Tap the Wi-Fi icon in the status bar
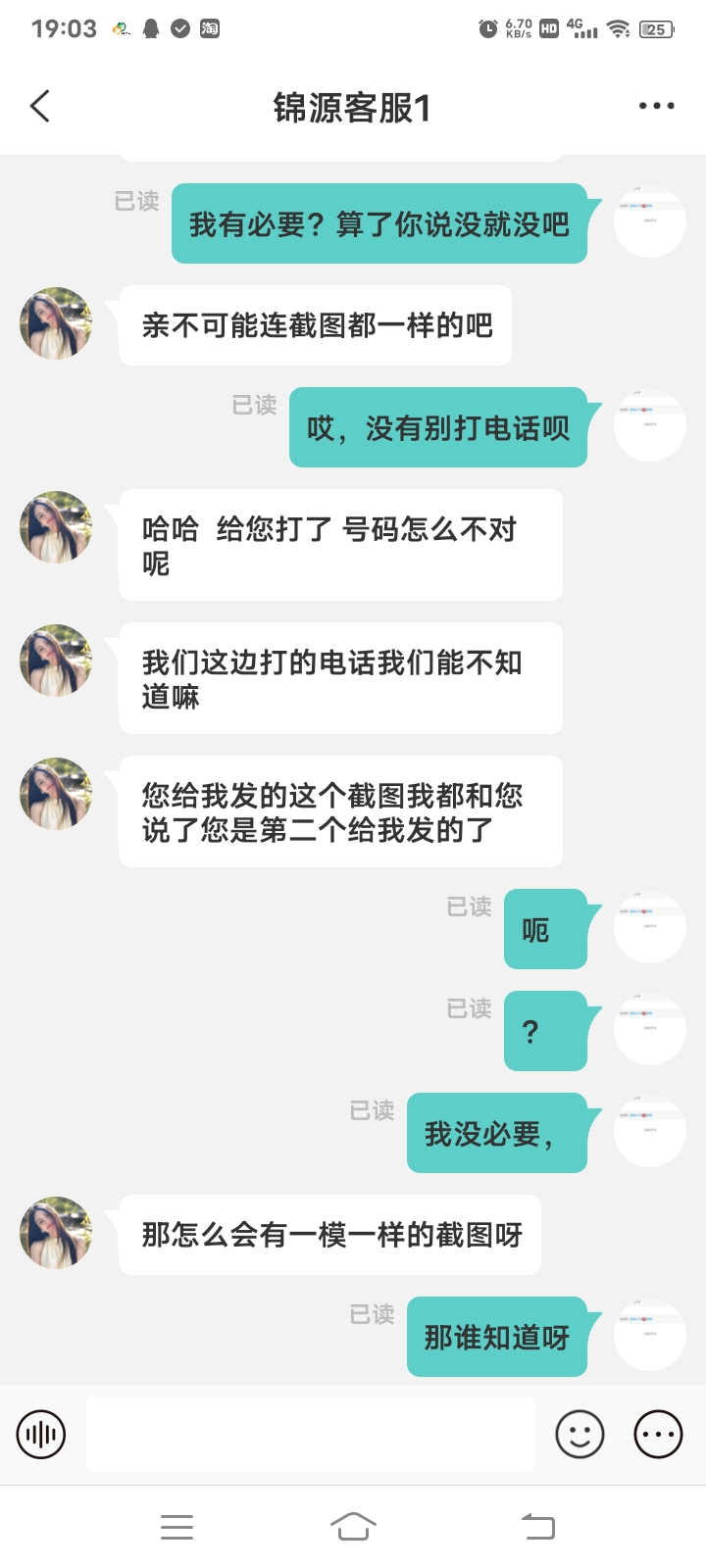Screen dimensions: 706x1568 click(x=619, y=28)
